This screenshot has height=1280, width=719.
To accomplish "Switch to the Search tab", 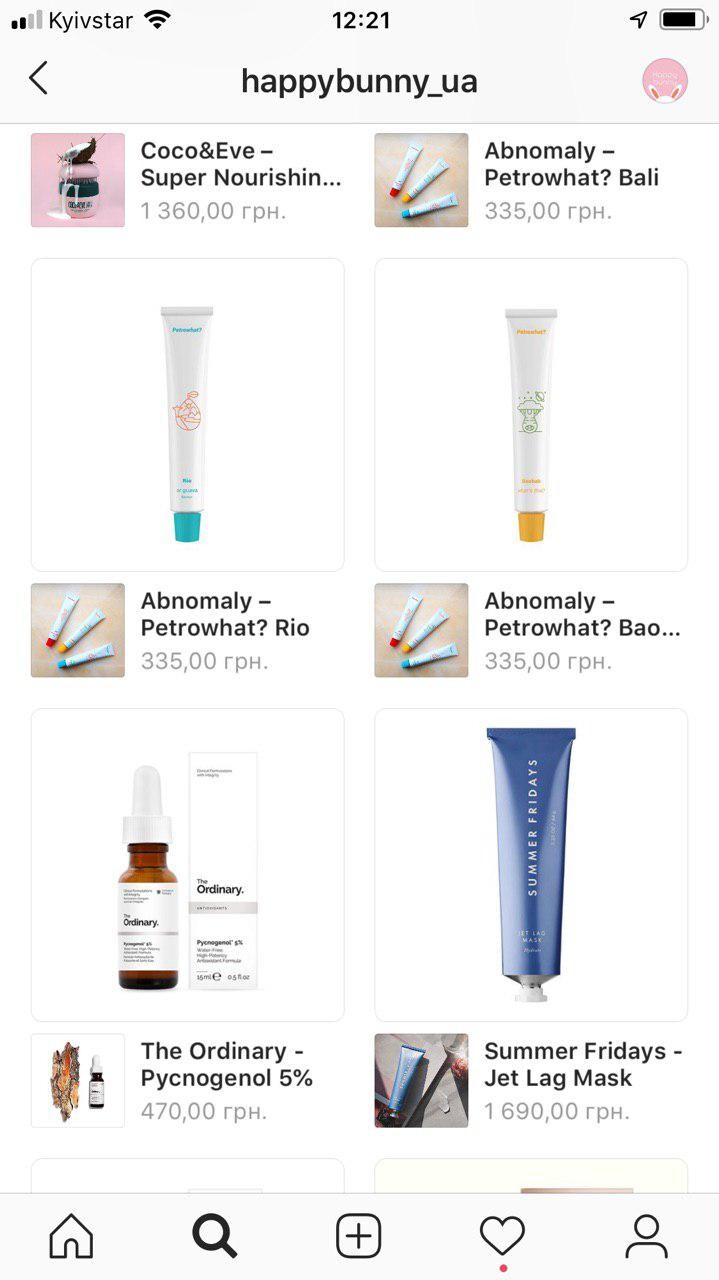I will pos(214,1237).
